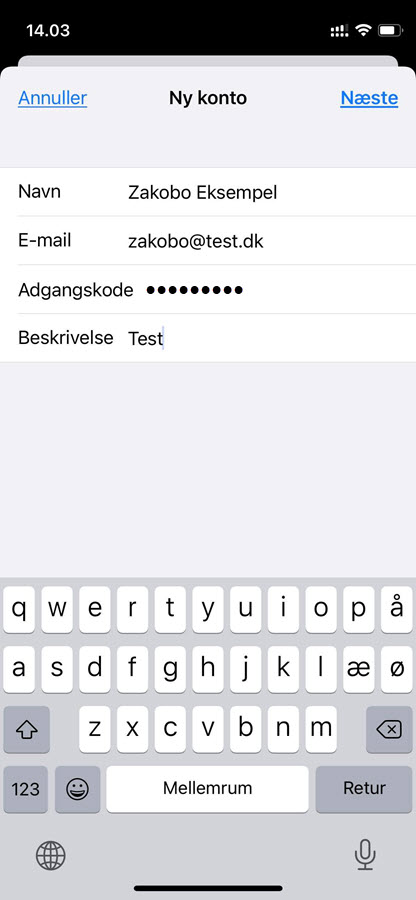This screenshot has width=416, height=900.
Task: Tap the globe to change keyboard language
Action: [51, 856]
